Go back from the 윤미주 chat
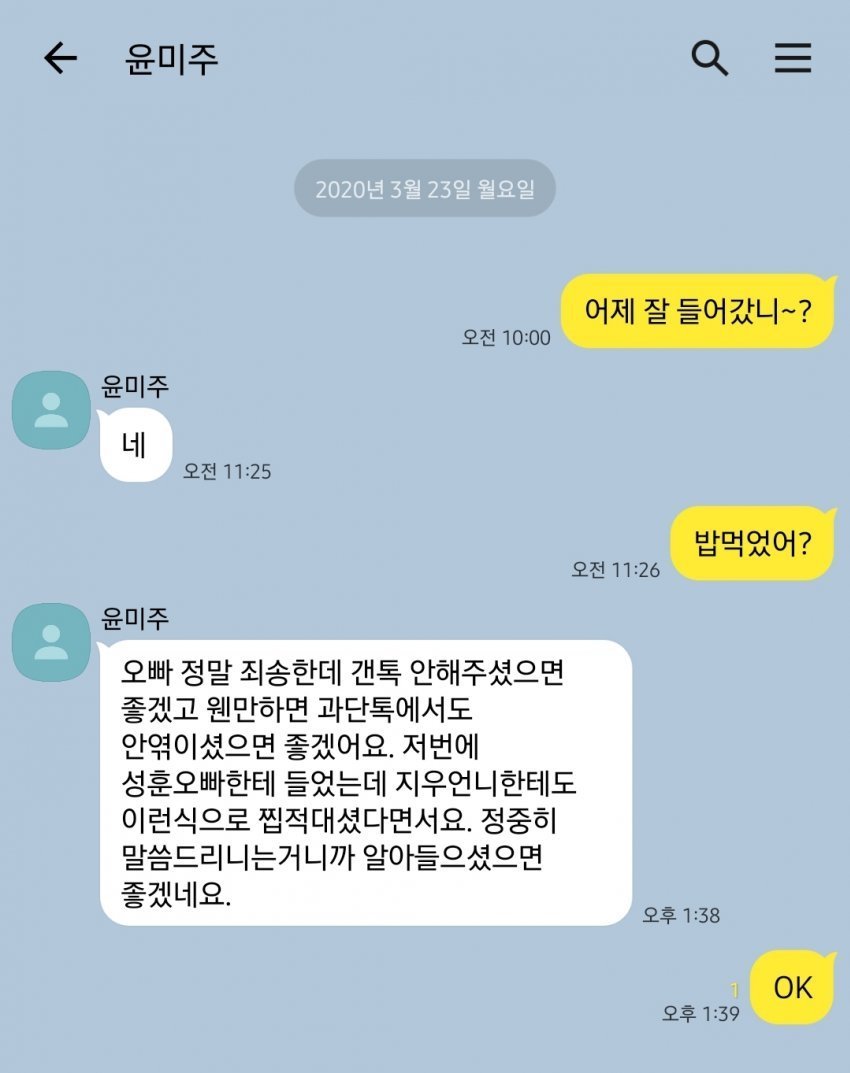850x1073 pixels. [x=60, y=59]
